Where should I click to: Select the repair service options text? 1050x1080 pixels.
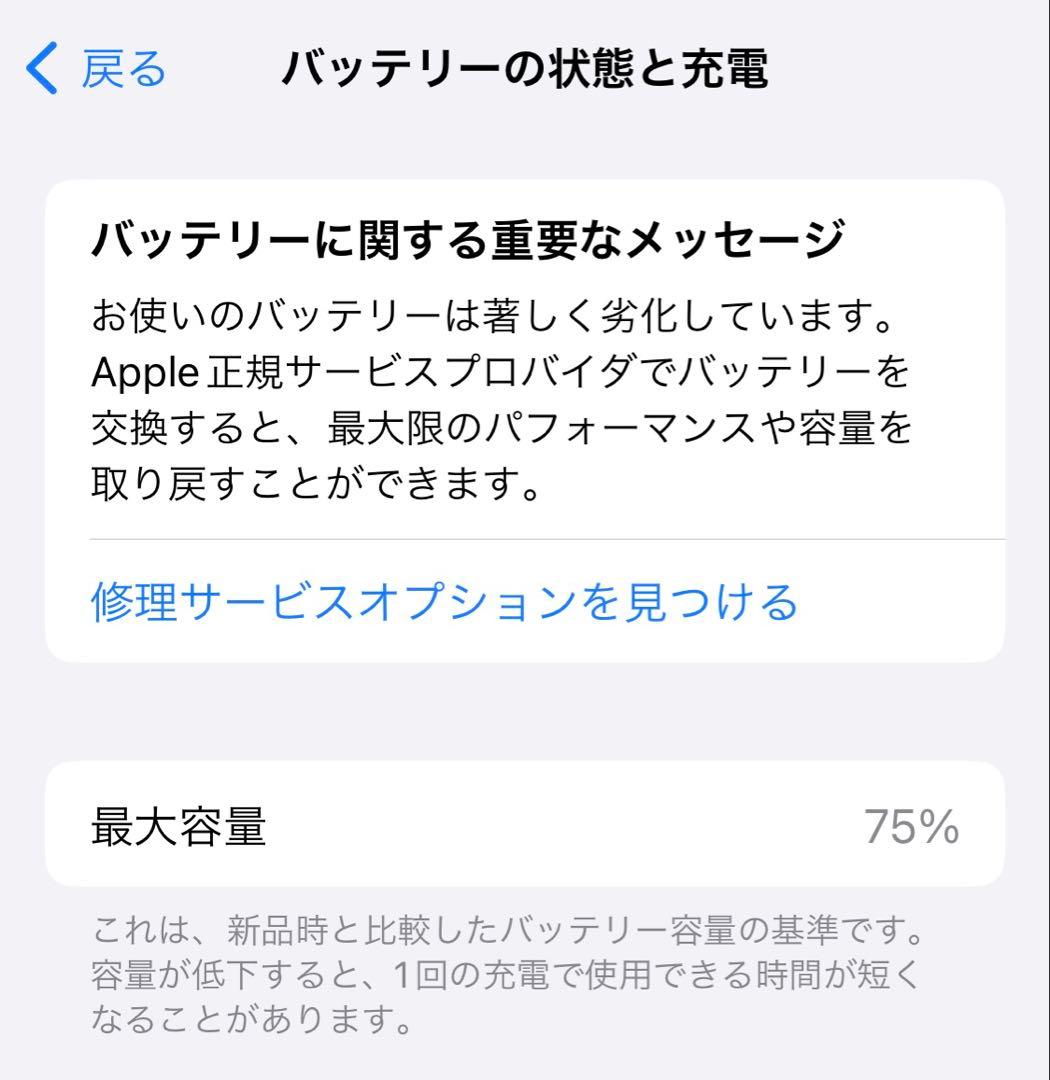point(445,600)
